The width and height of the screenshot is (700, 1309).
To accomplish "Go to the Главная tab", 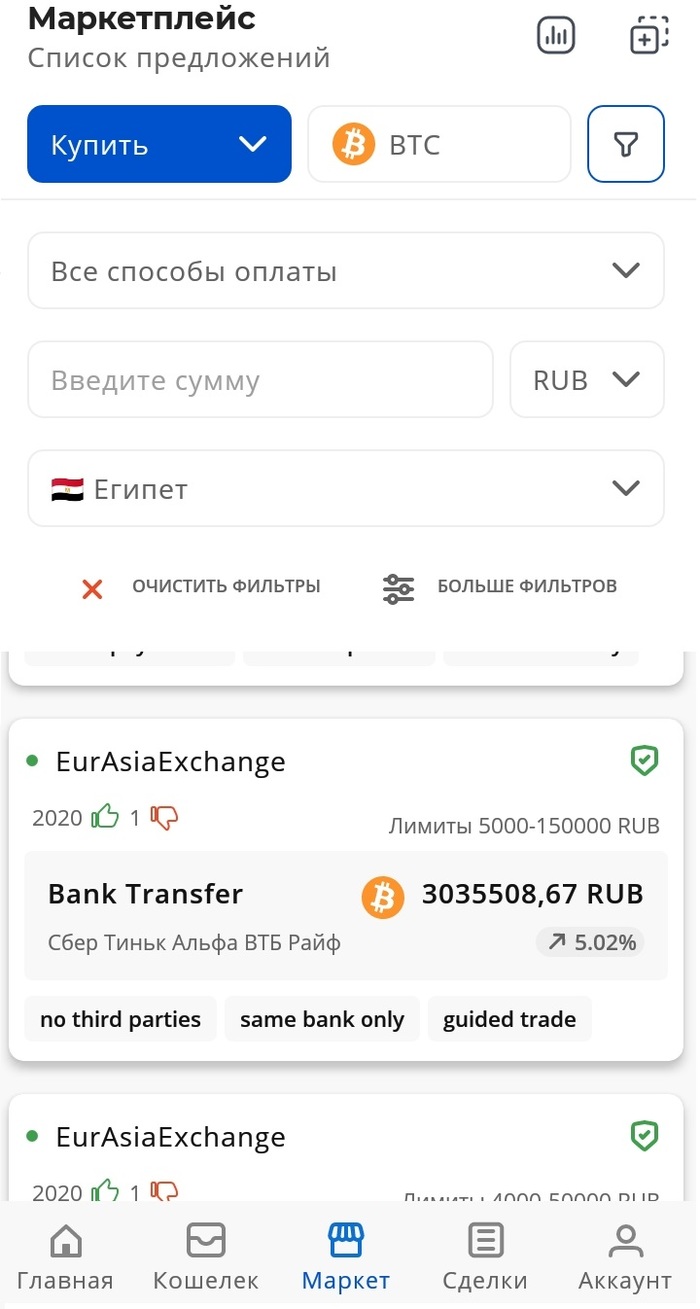I will (65, 1256).
